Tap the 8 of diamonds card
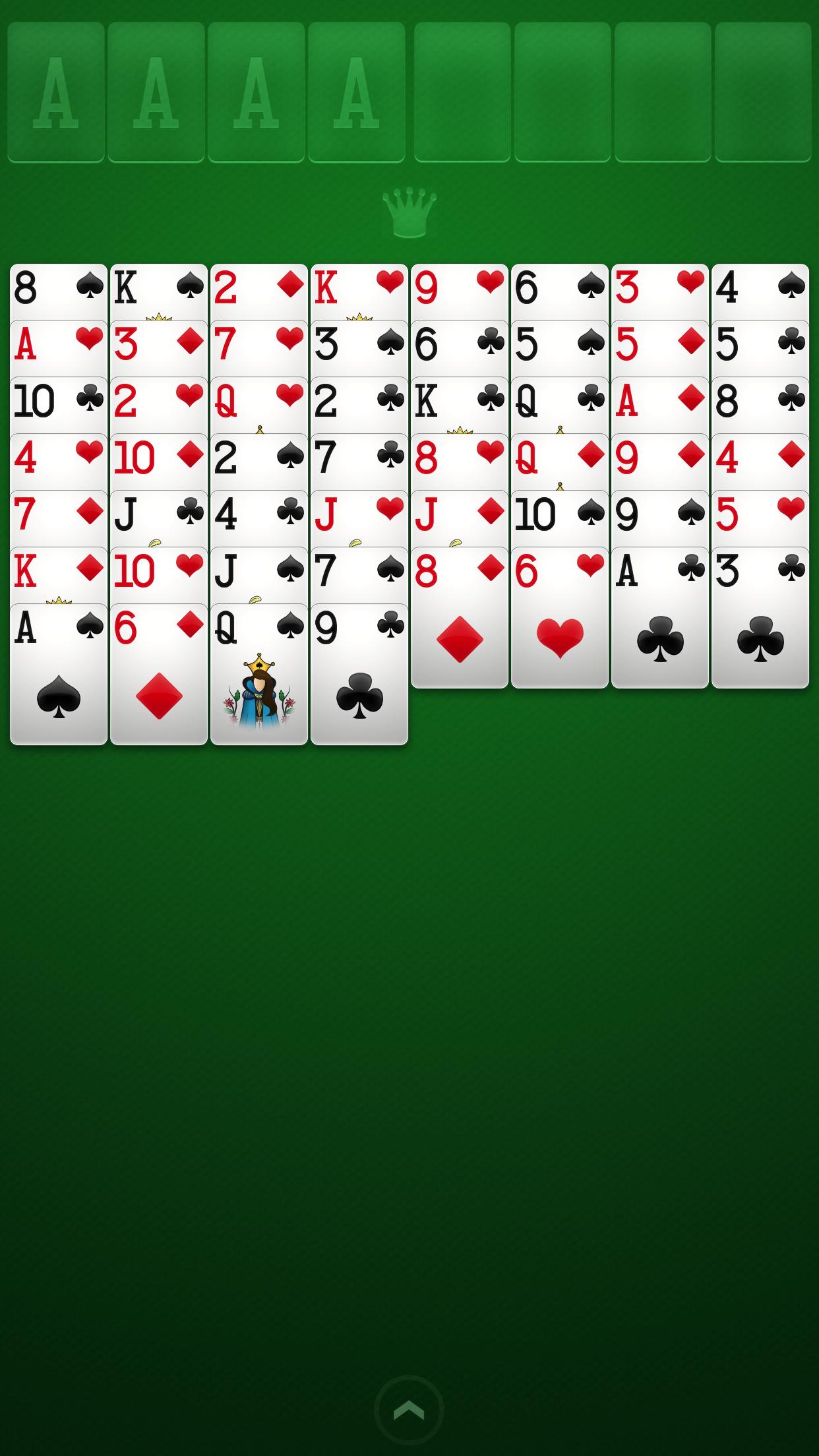819x1456 pixels. (x=460, y=617)
